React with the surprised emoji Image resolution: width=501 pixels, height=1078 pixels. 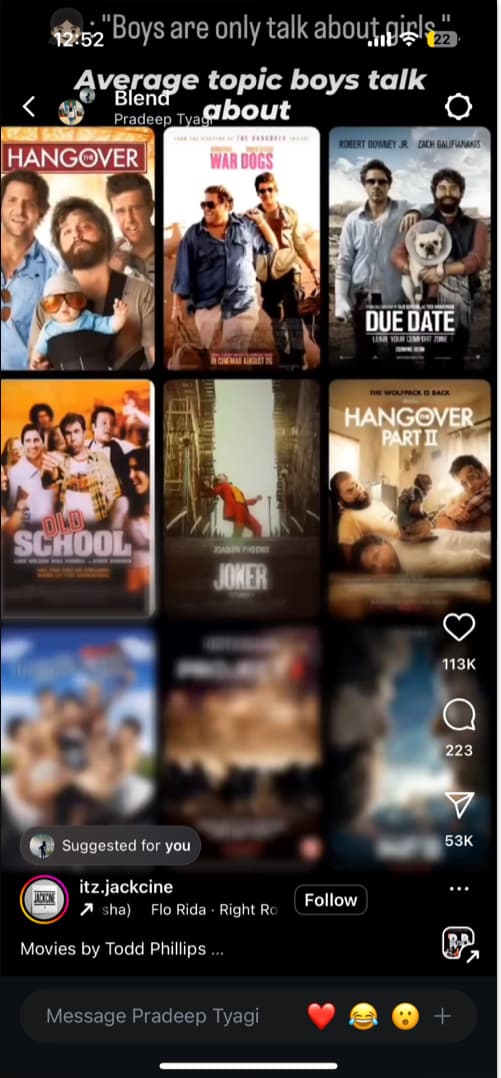405,1015
